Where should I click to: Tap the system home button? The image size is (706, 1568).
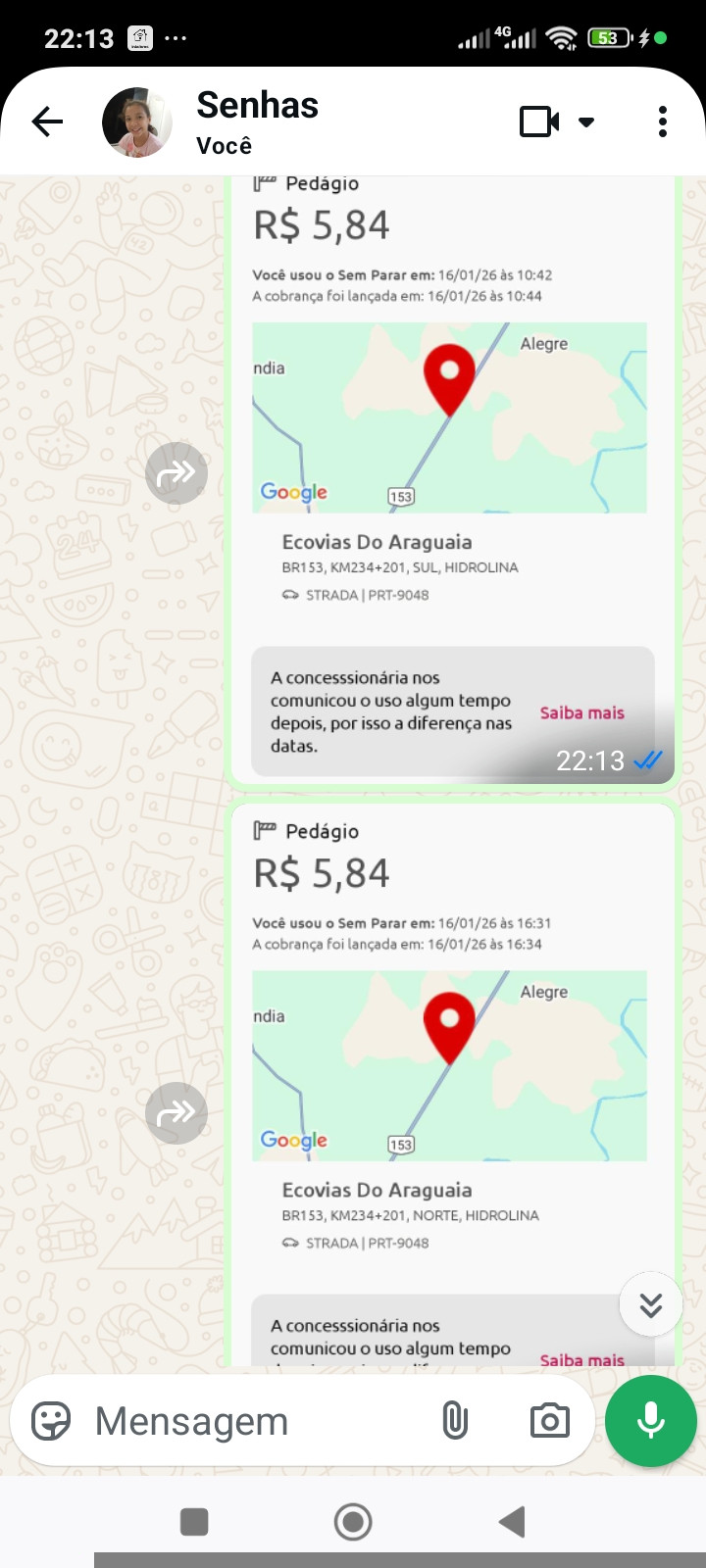353,1522
